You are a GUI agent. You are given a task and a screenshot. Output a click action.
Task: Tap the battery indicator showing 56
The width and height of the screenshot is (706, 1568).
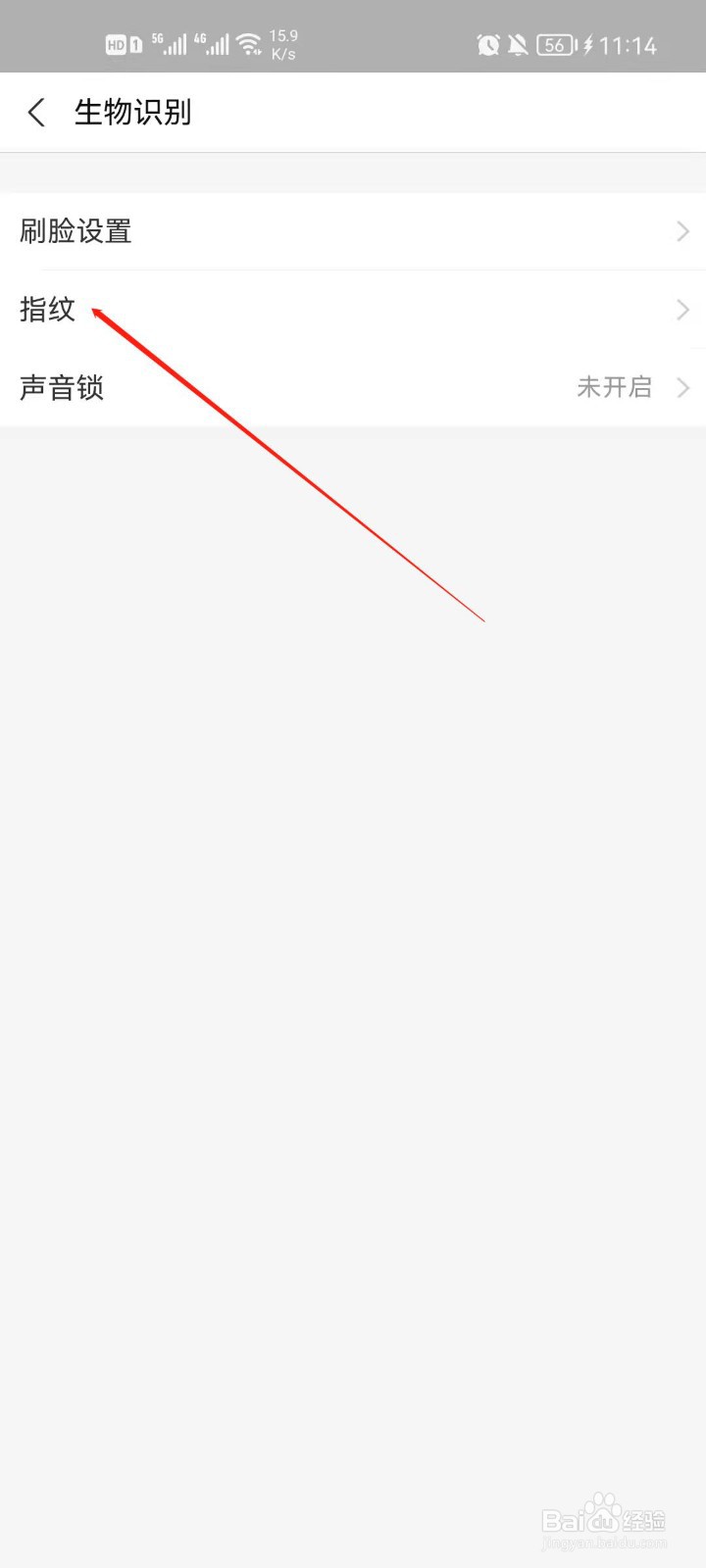point(555,44)
